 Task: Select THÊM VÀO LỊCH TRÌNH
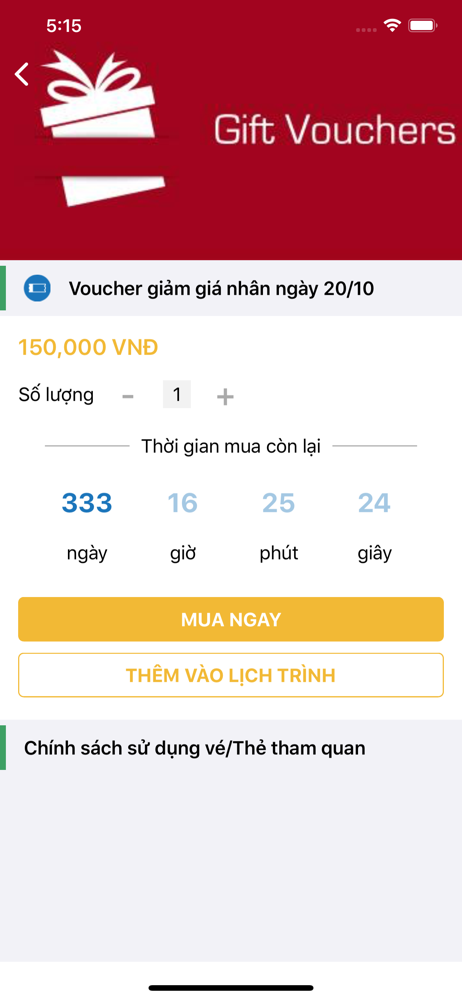230,675
